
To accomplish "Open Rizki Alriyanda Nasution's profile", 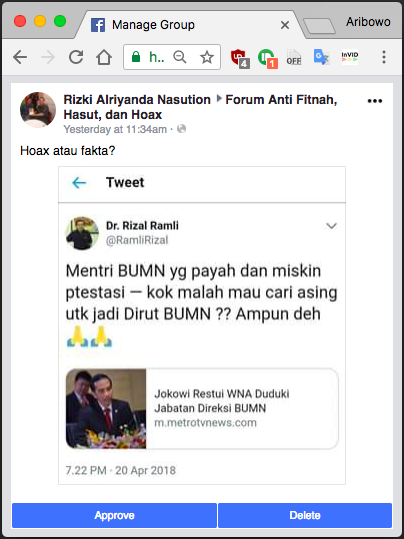I will point(137,100).
